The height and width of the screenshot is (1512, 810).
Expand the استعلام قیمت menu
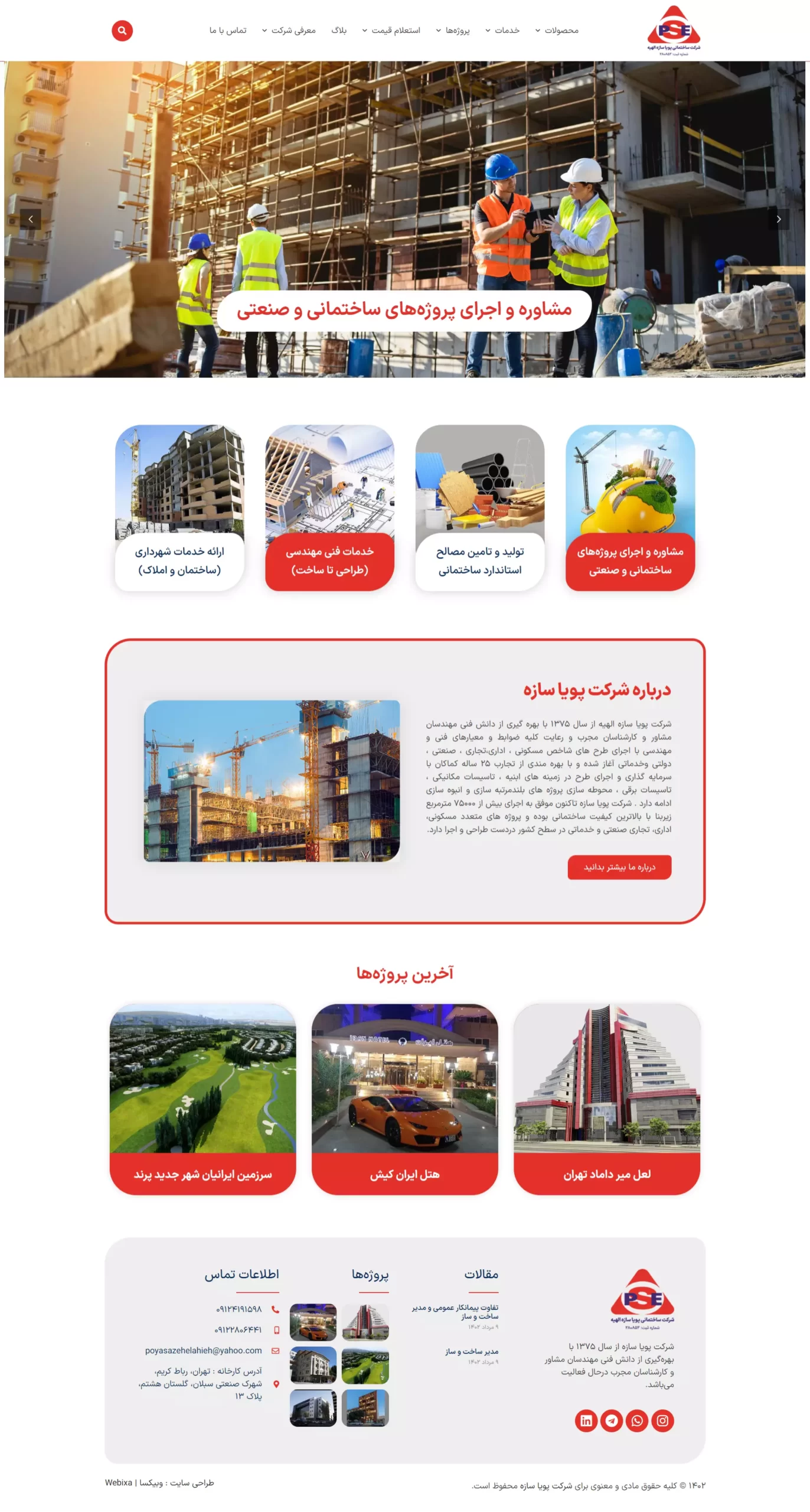pyautogui.click(x=391, y=31)
